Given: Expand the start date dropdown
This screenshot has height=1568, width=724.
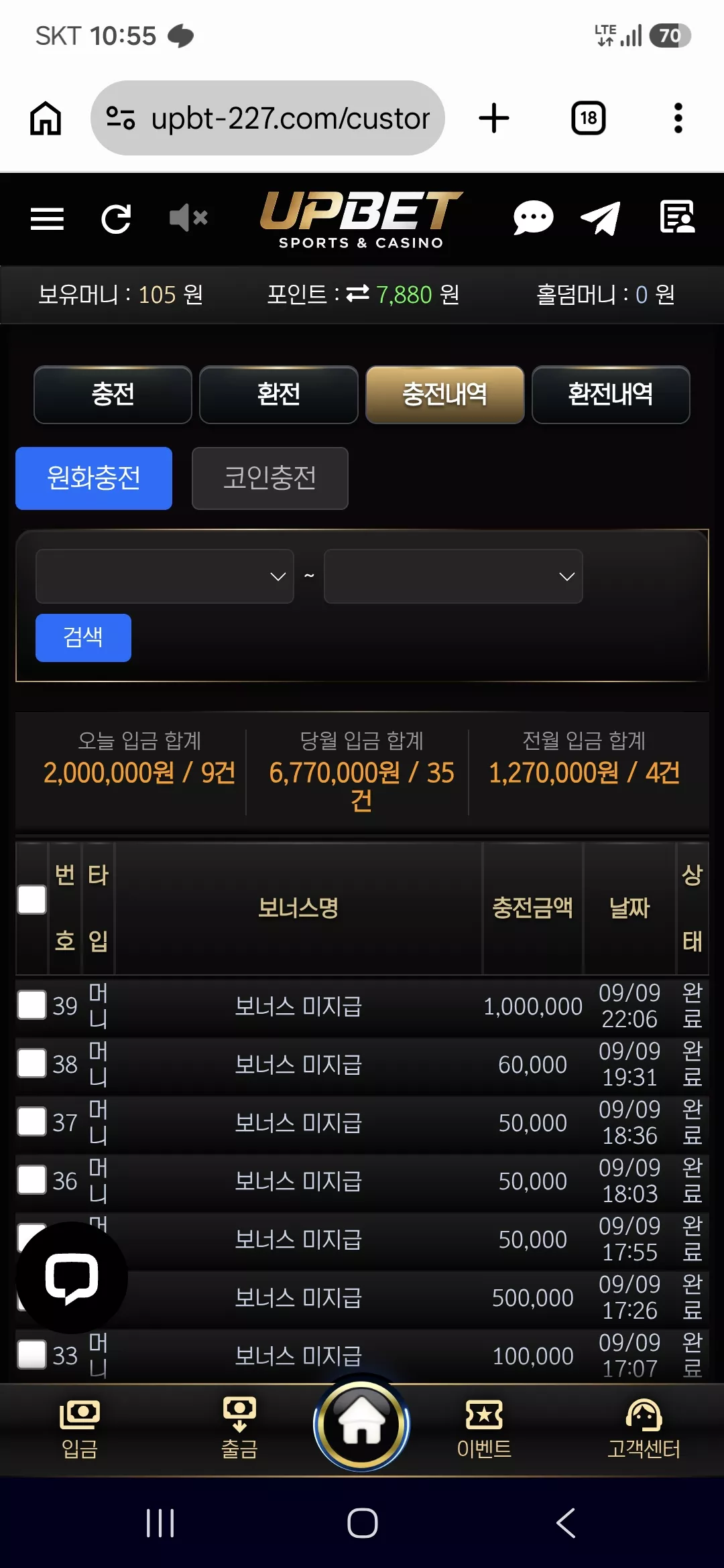Looking at the screenshot, I should coord(165,576).
